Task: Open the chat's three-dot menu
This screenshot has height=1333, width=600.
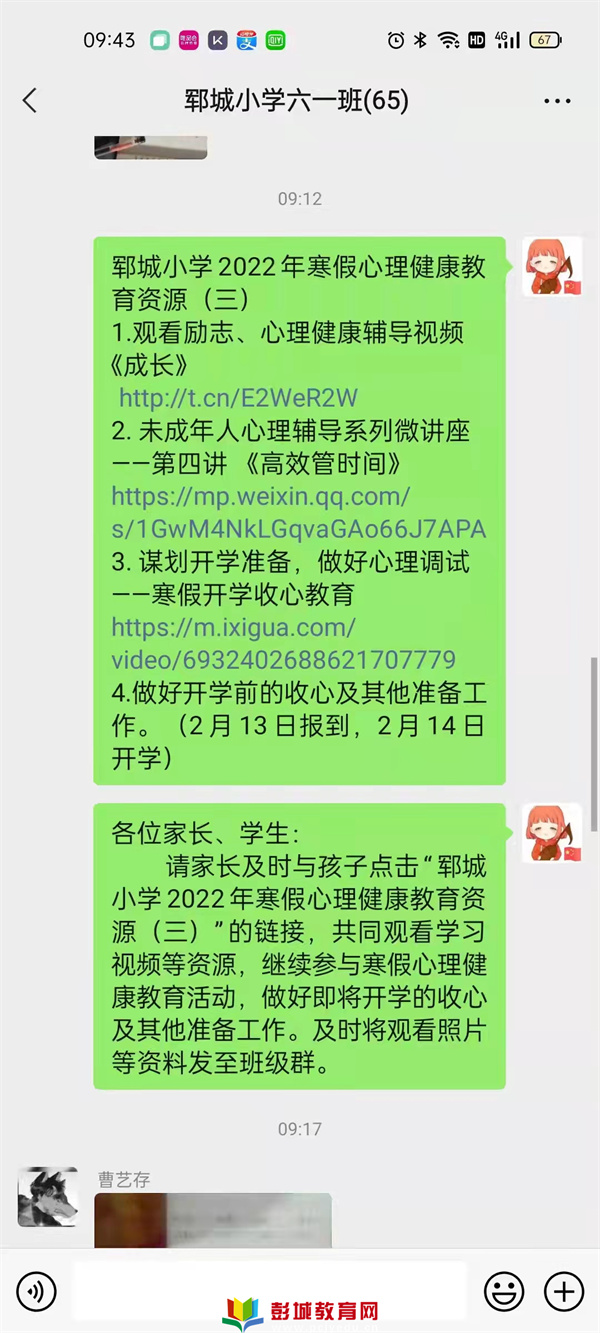Action: 556,101
